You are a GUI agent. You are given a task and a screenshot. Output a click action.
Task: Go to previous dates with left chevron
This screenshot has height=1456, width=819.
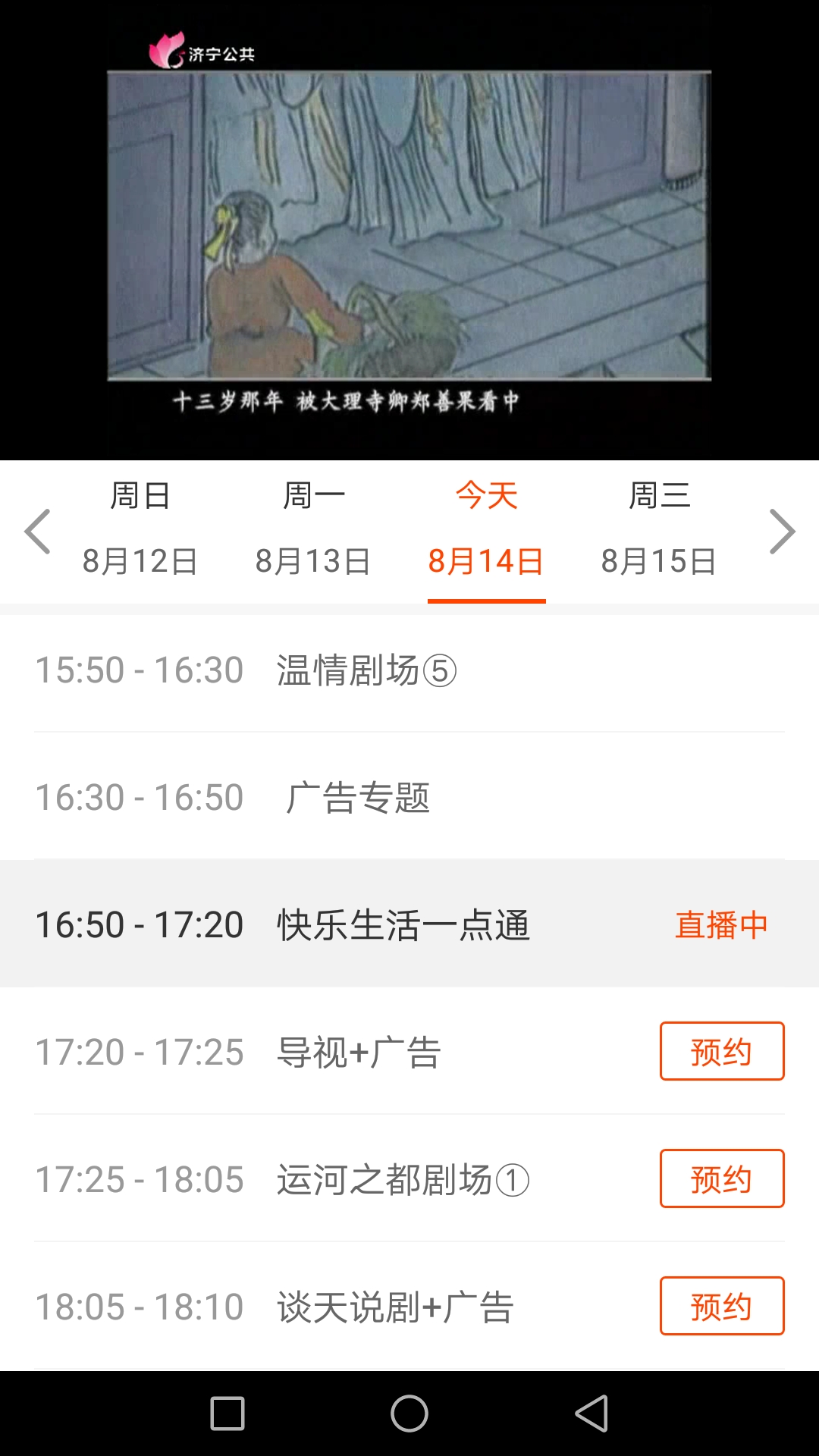pos(37,531)
